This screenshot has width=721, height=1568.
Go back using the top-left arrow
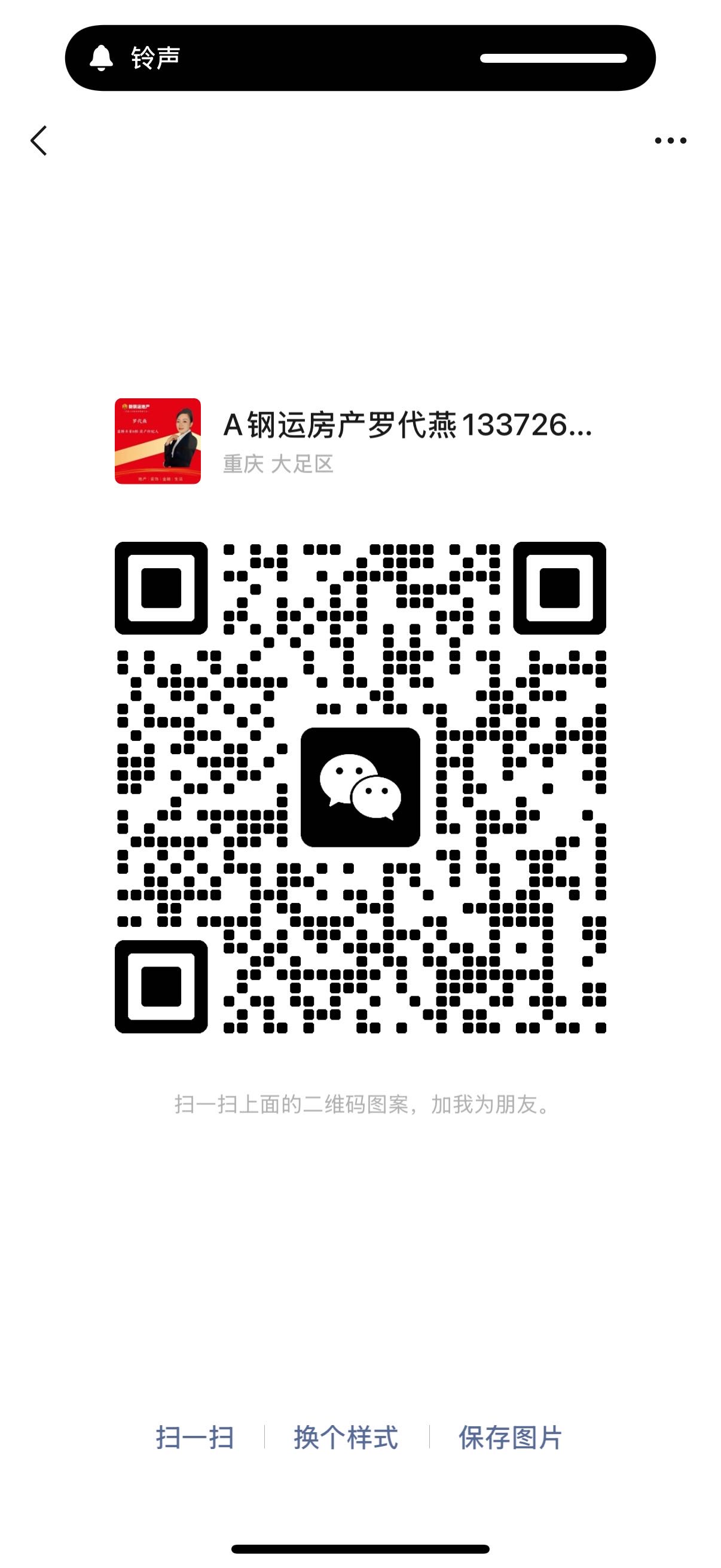(x=39, y=141)
